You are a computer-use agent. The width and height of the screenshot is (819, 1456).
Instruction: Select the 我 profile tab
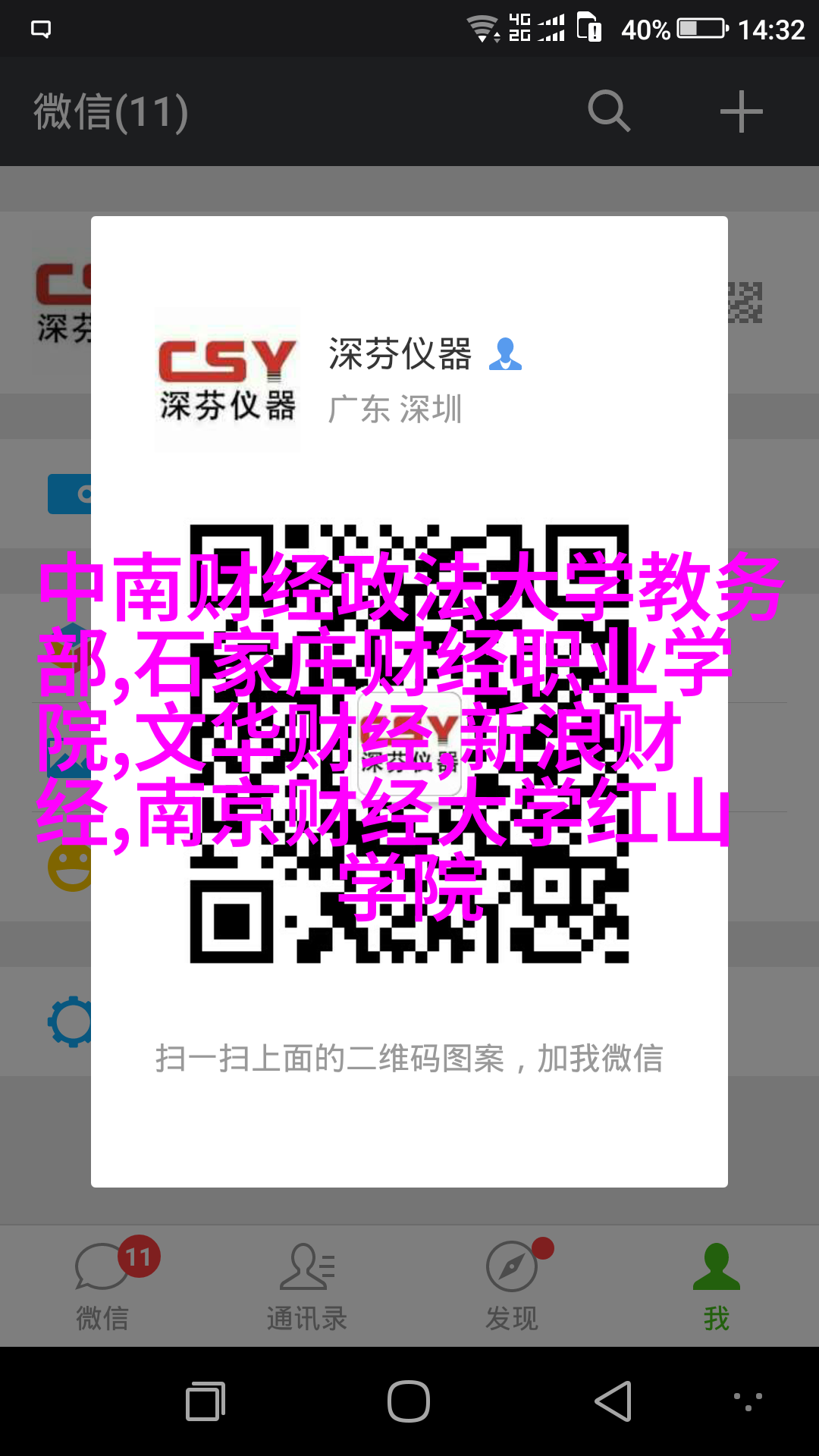point(716,1286)
